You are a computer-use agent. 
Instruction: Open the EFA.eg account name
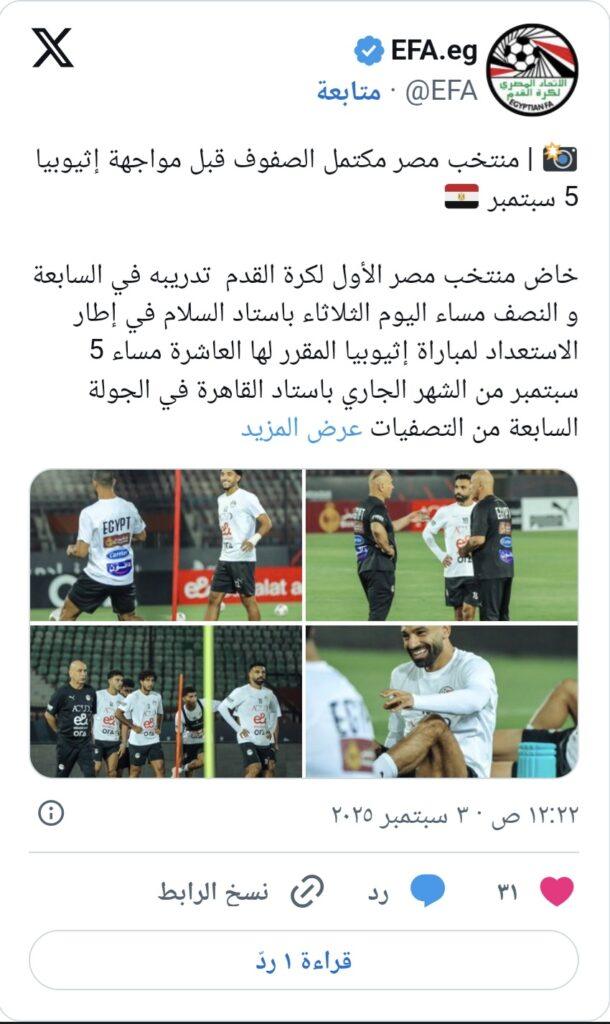[x=433, y=52]
